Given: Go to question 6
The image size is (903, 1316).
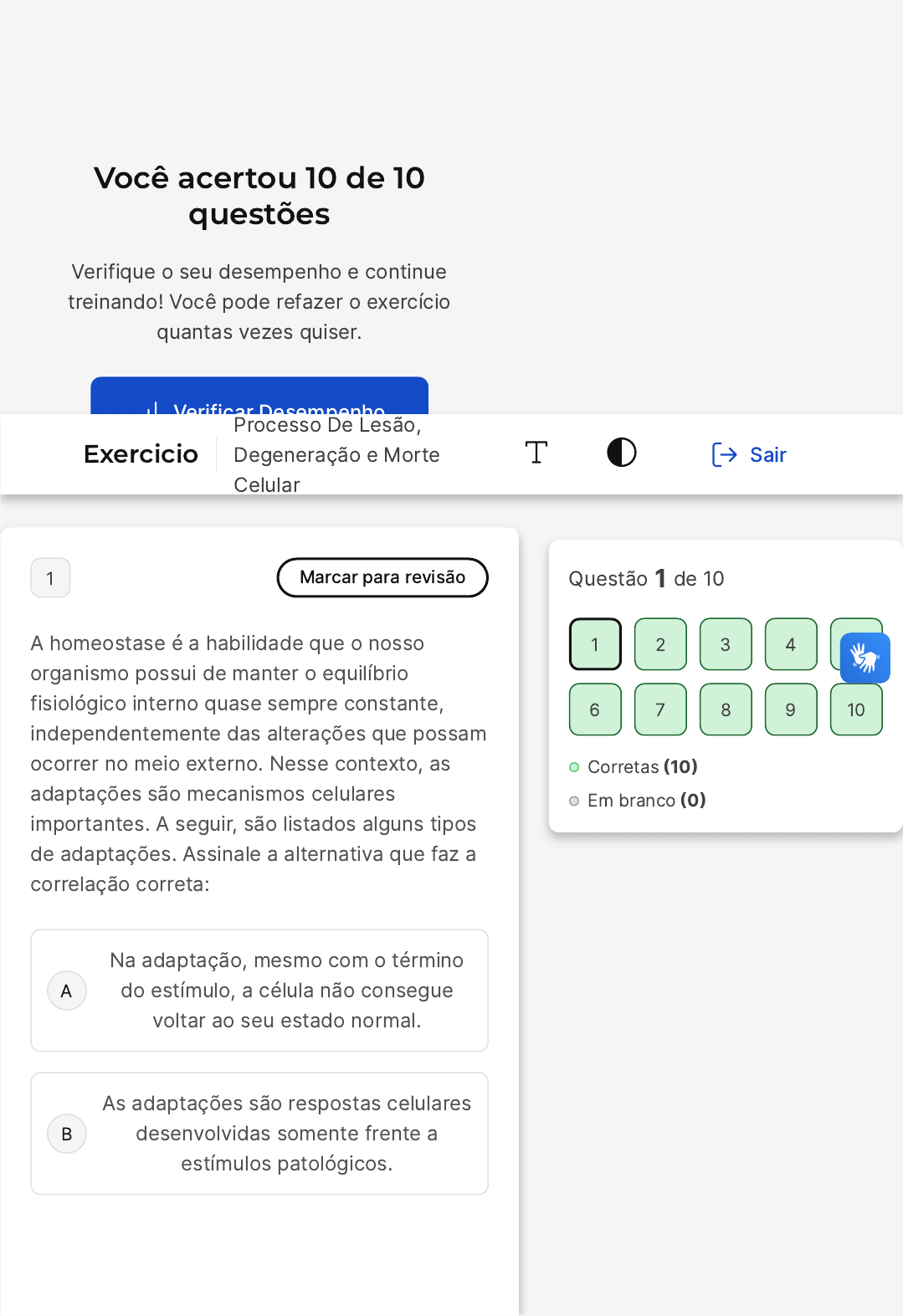Looking at the screenshot, I should pos(595,709).
